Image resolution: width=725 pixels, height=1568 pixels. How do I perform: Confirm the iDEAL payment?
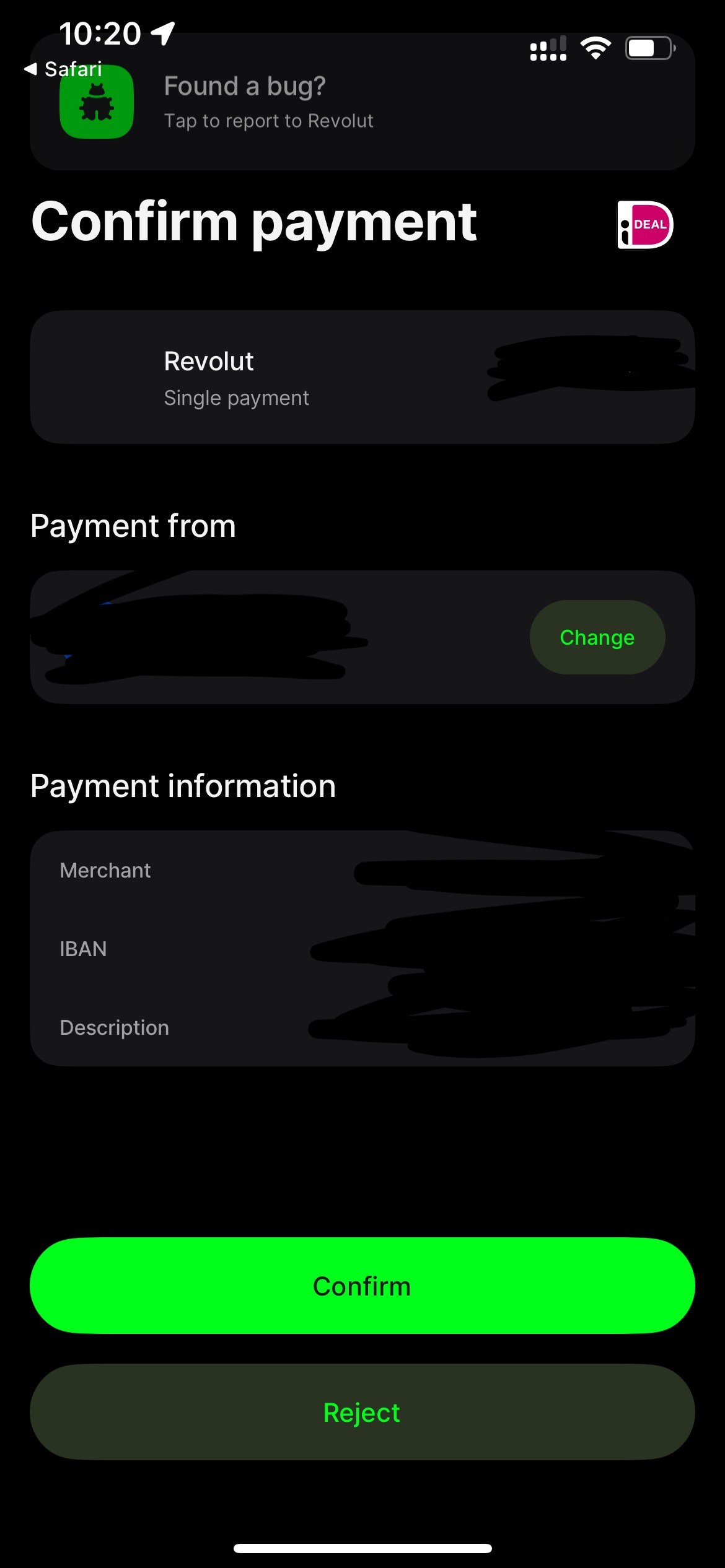[x=362, y=1286]
